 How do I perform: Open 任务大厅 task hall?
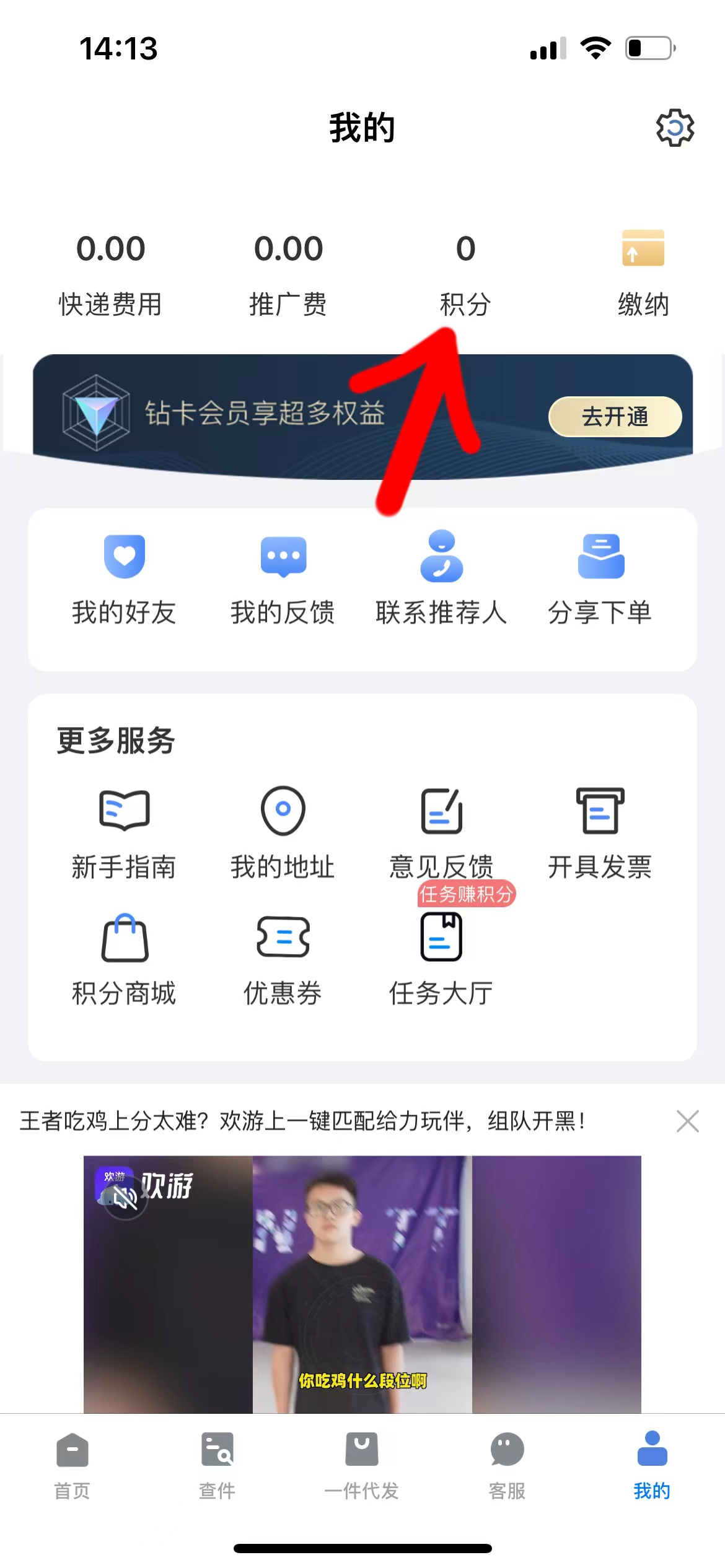(x=441, y=959)
